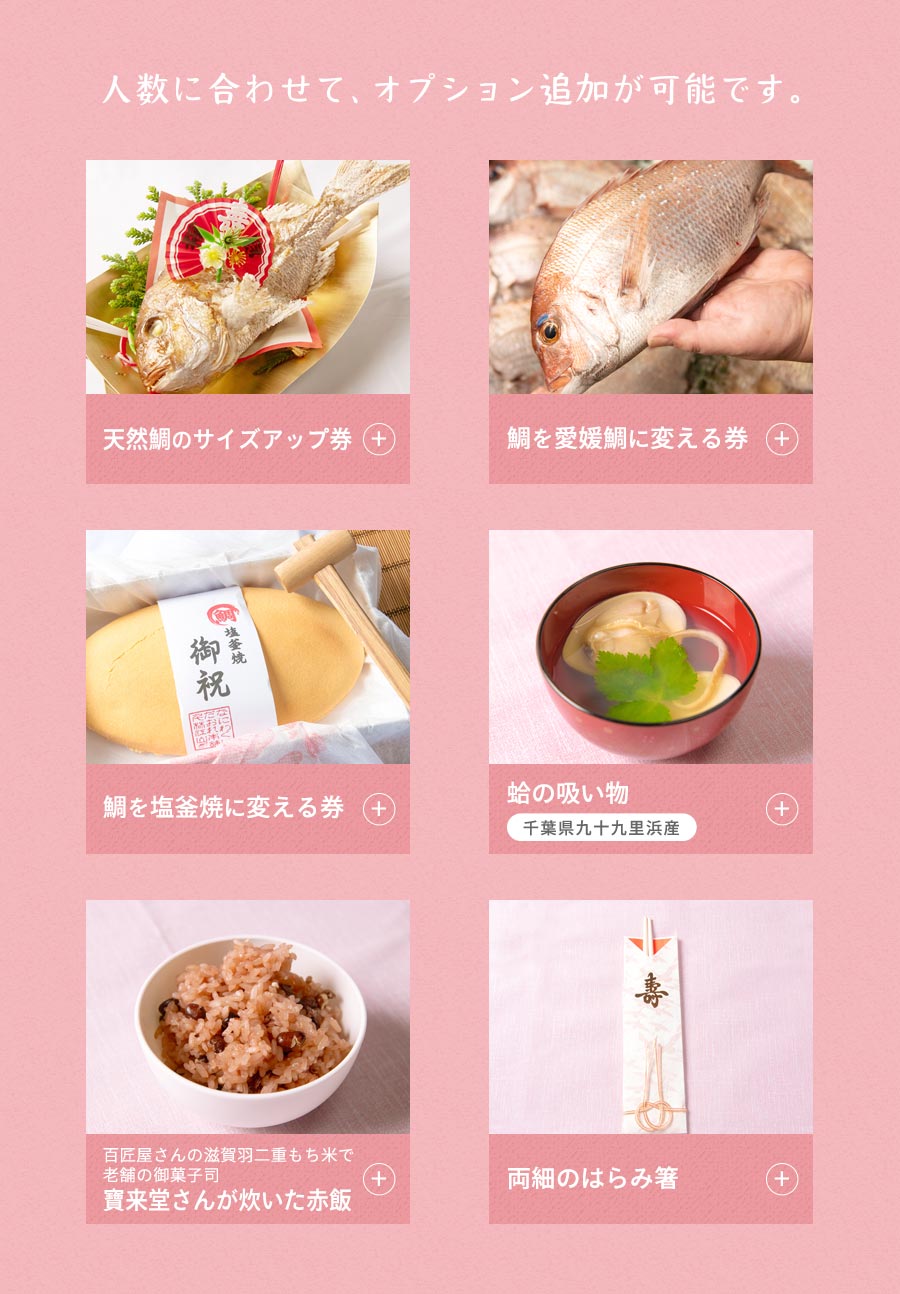Expand the 寶来堂さんが炊いた赤飯 option

(379, 1179)
